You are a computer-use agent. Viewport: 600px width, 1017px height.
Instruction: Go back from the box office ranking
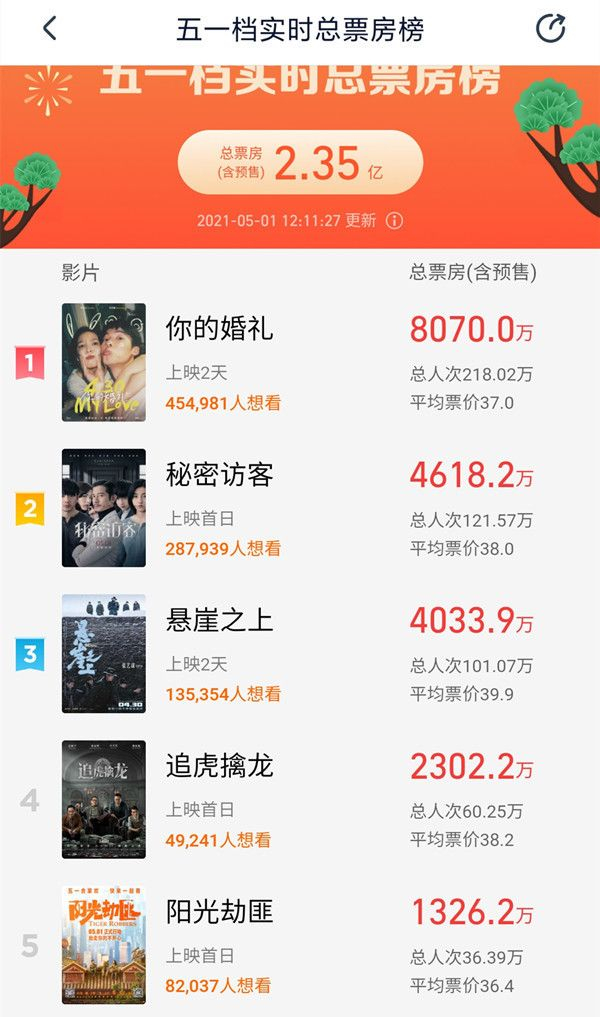pyautogui.click(x=50, y=29)
